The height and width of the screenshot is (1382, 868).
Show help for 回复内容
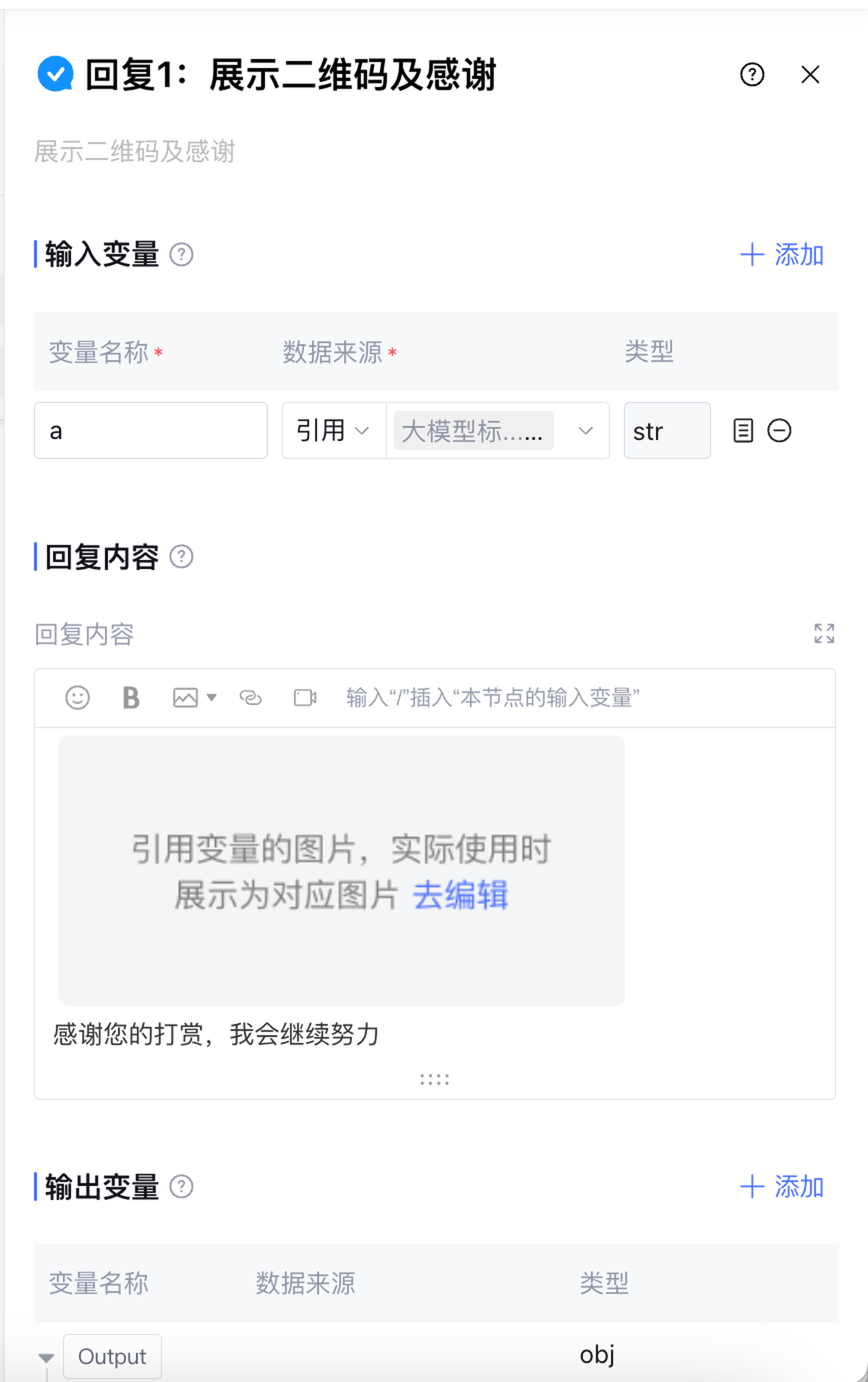pyautogui.click(x=181, y=557)
